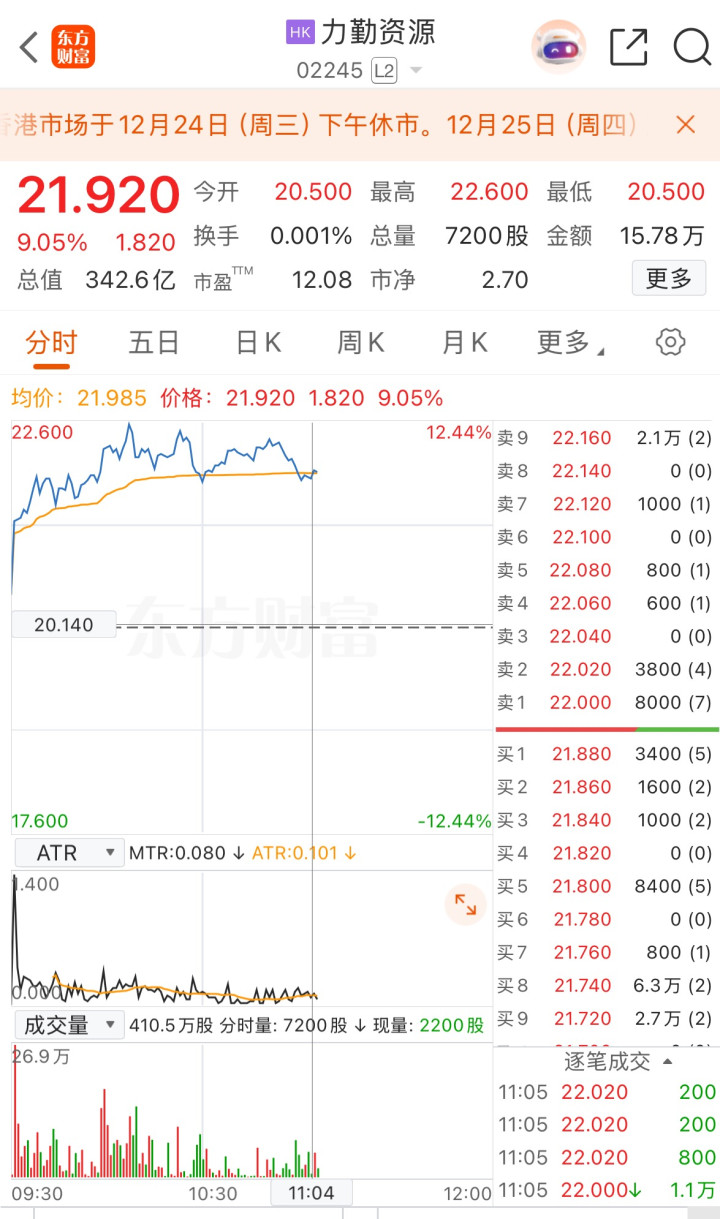Expand the chart to full screen

[465, 905]
